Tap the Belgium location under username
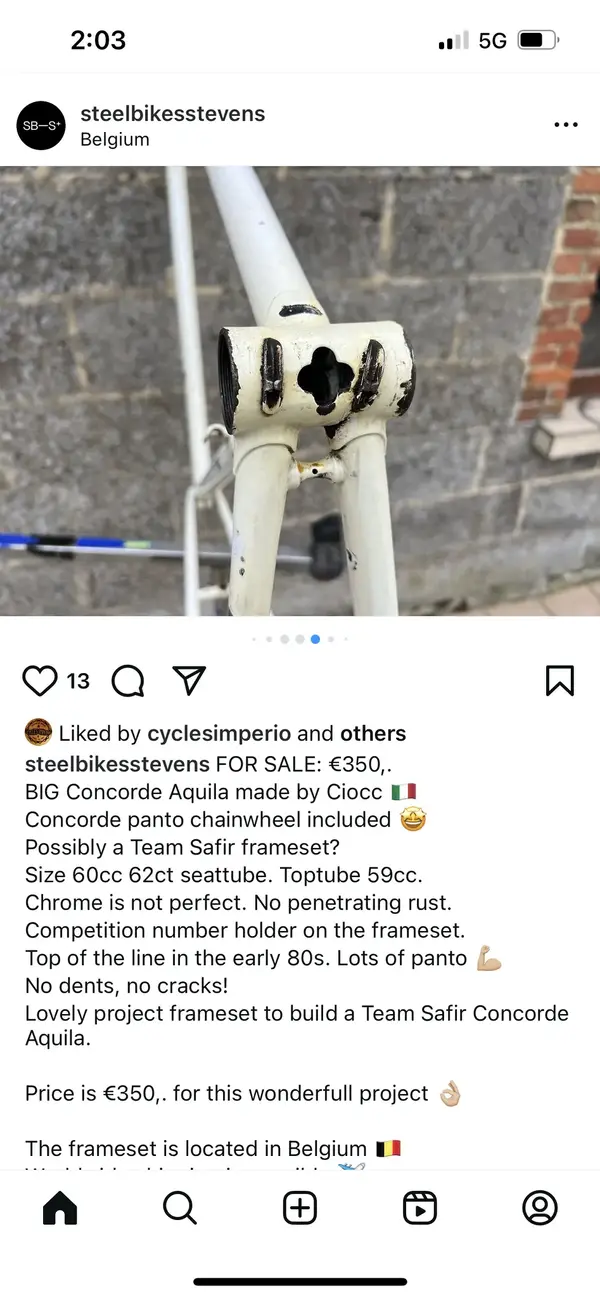The image size is (600, 1298). (115, 140)
